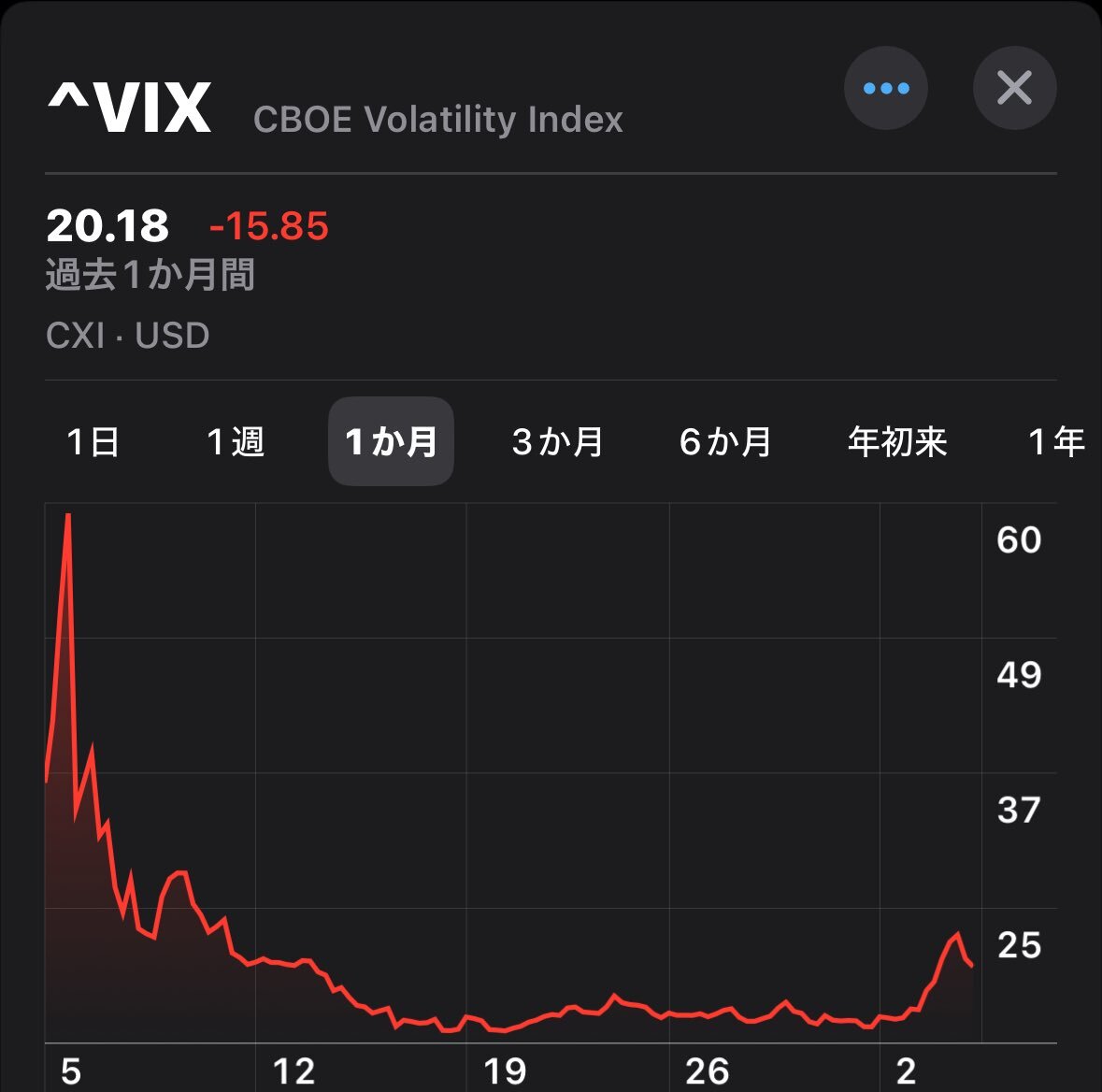Close the VIX detail sheet
The height and width of the screenshot is (1092, 1102).
click(1014, 89)
